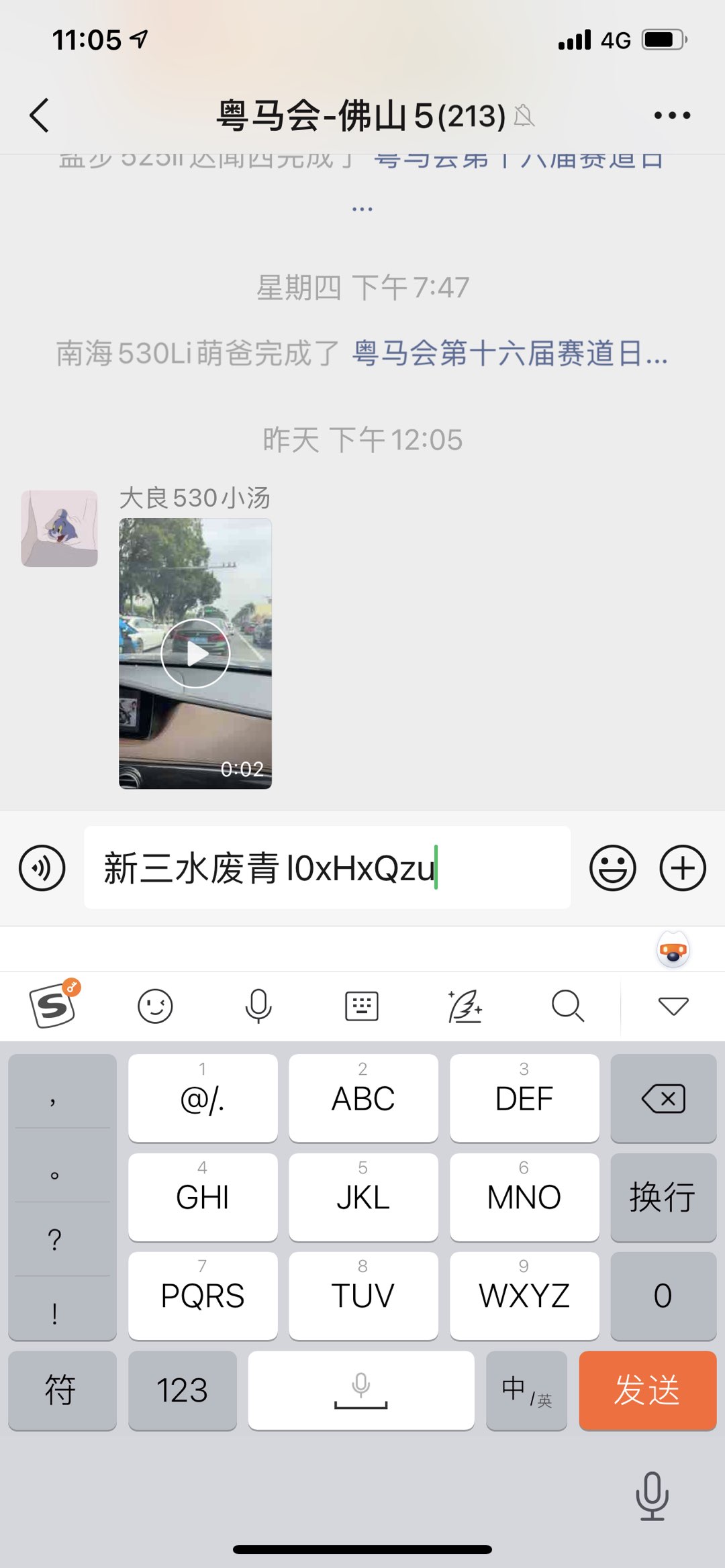The height and width of the screenshot is (1568, 725).
Task: Open the plus attachments menu
Action: 683,868
